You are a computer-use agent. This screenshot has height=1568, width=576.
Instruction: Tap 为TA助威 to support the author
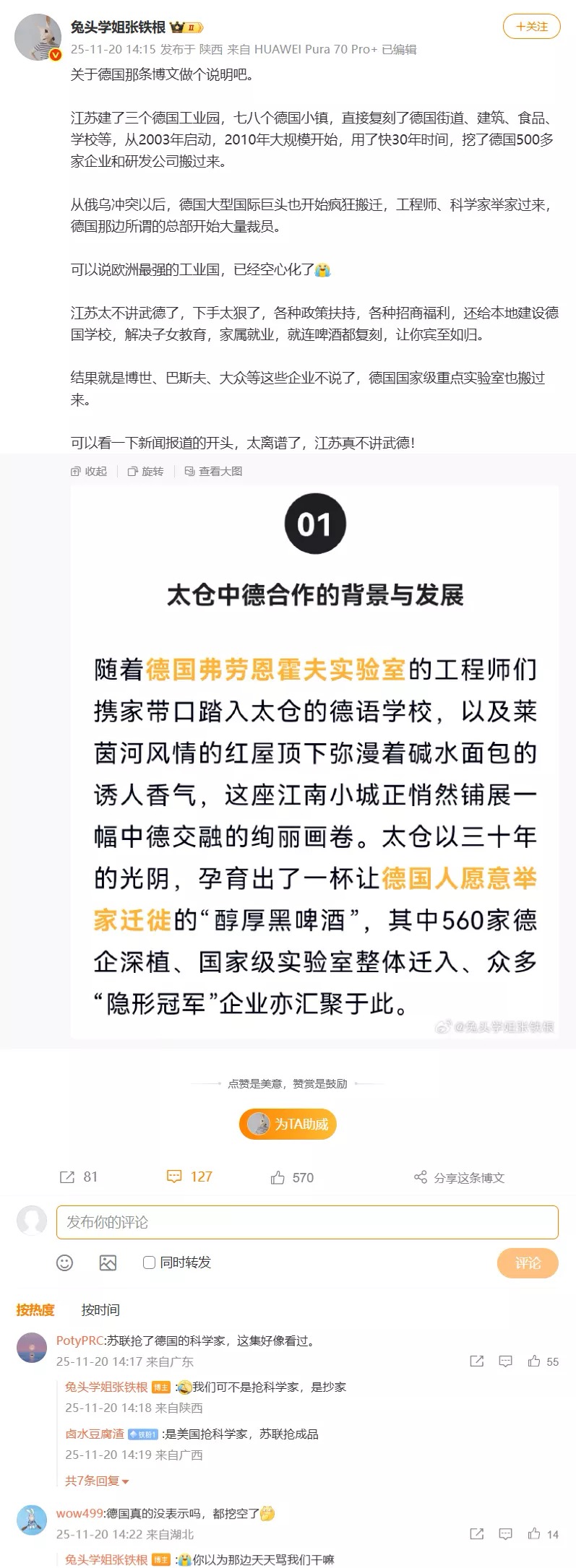click(x=288, y=1124)
